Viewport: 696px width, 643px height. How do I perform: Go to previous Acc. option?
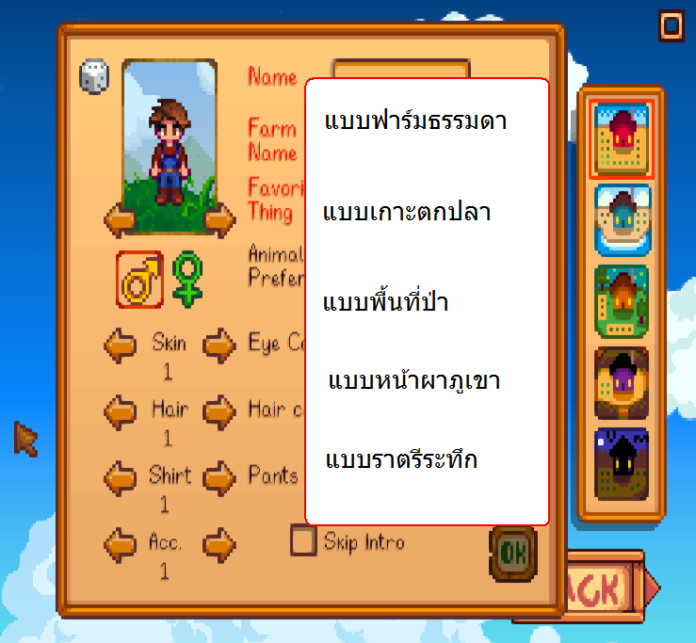point(120,545)
